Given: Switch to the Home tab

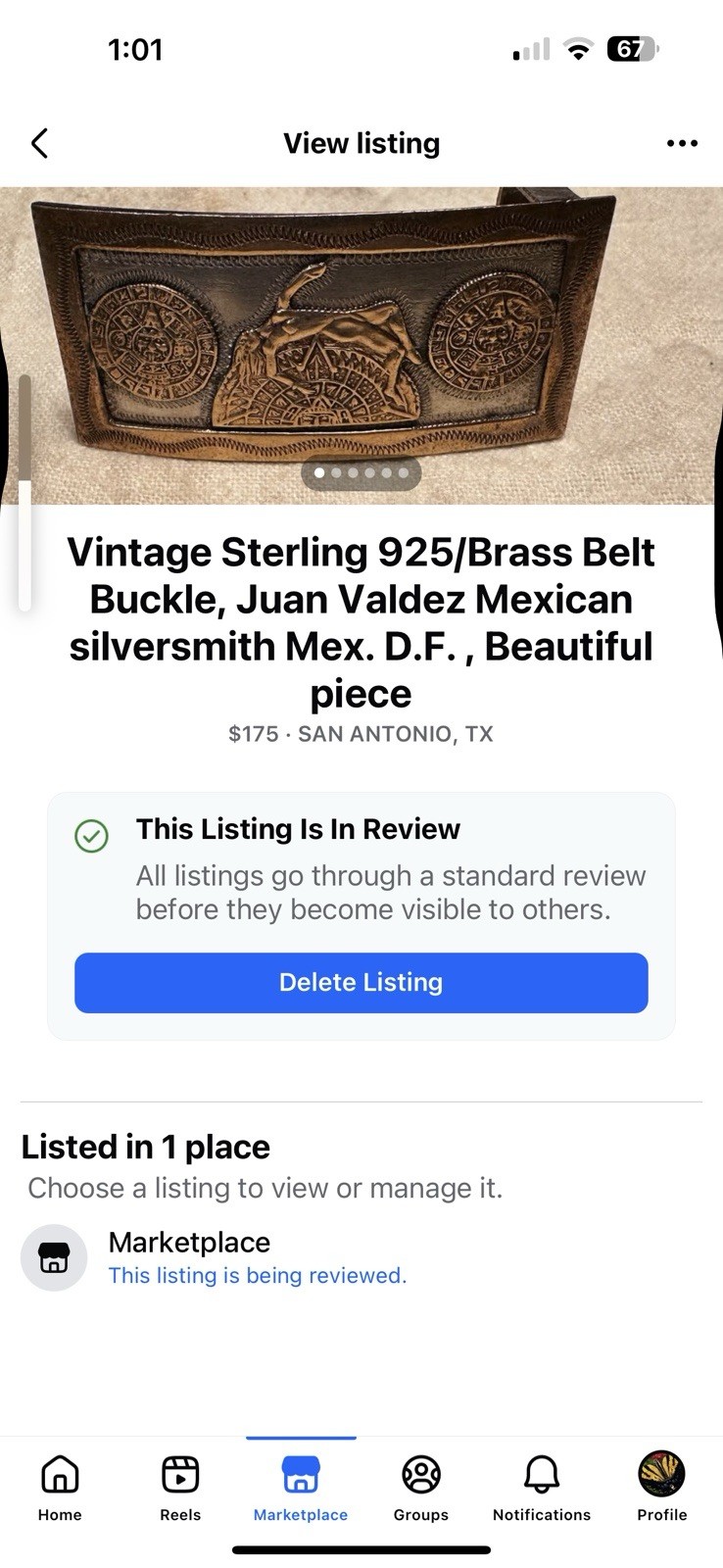Looking at the screenshot, I should point(60,1487).
